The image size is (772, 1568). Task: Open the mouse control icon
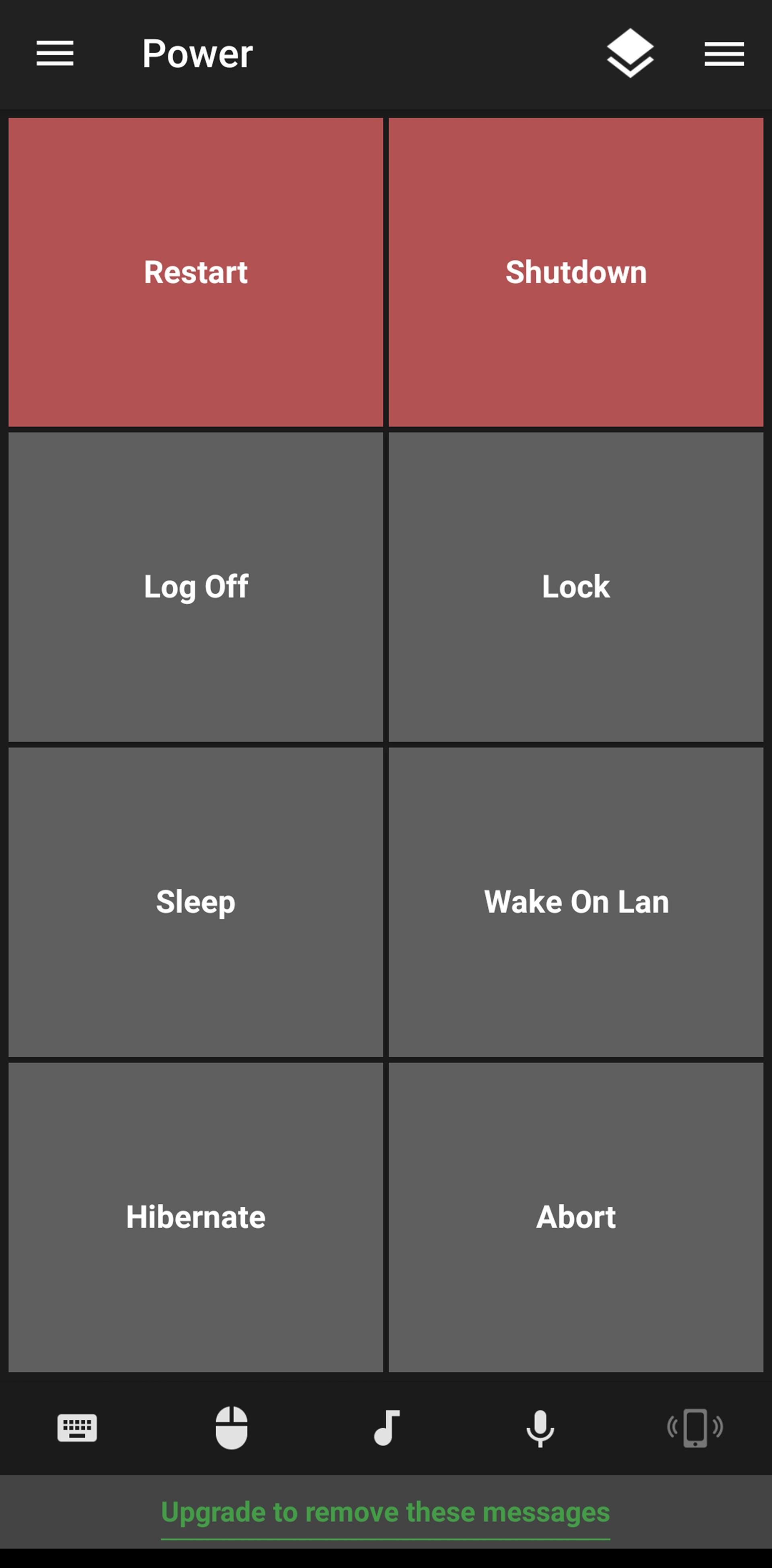231,1427
